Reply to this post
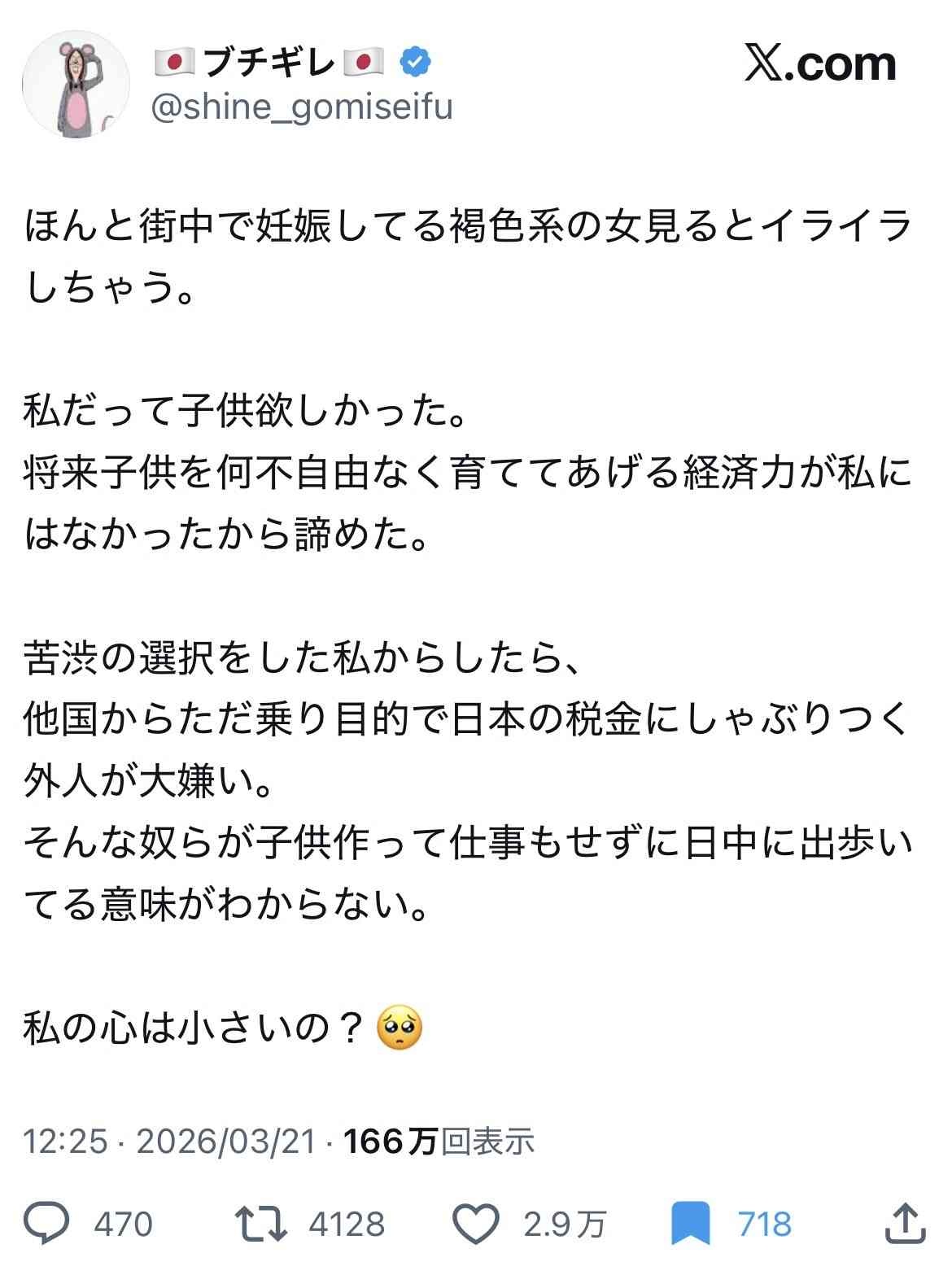Viewport: 952px width, 1288px height. (46, 1223)
